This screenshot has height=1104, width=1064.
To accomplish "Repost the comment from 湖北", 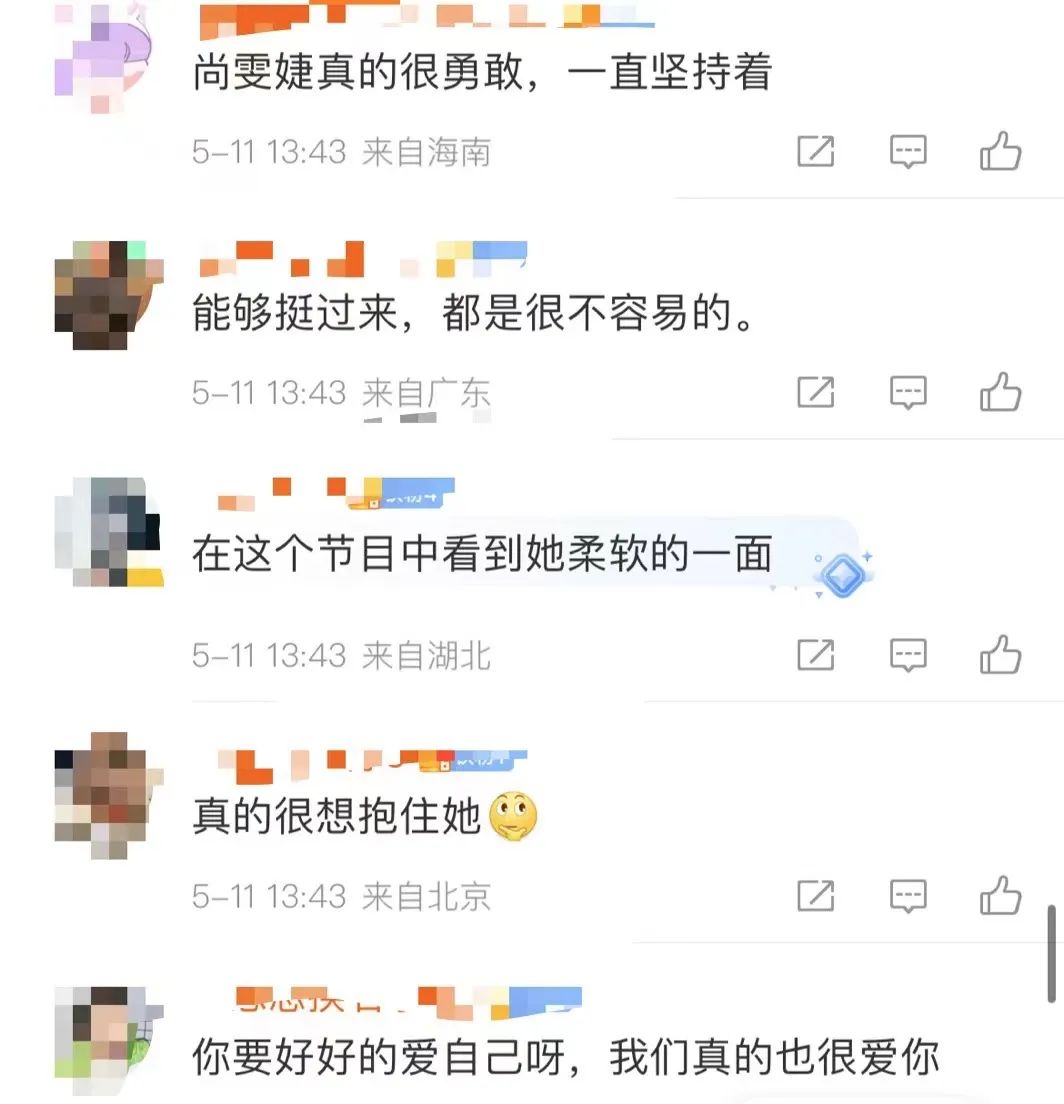I will pos(815,655).
